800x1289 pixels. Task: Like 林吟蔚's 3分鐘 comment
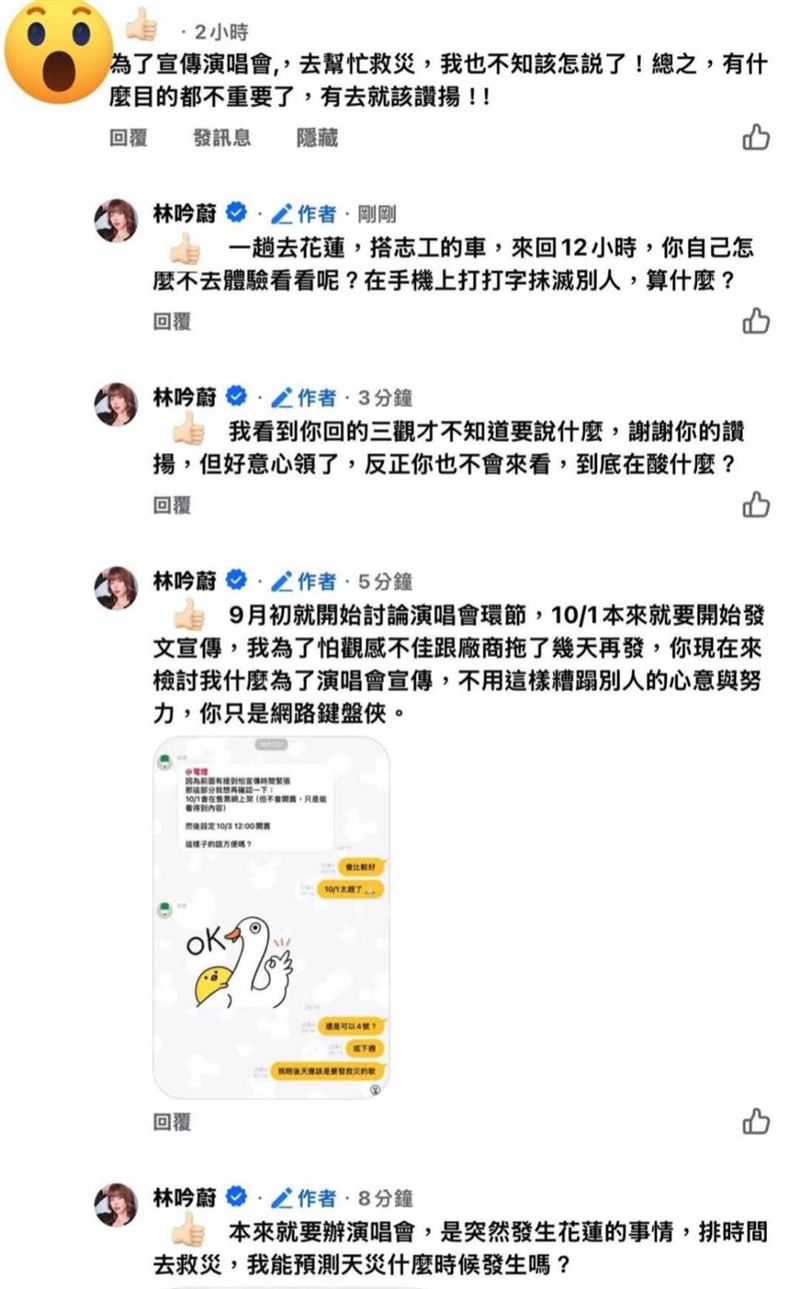tap(756, 506)
